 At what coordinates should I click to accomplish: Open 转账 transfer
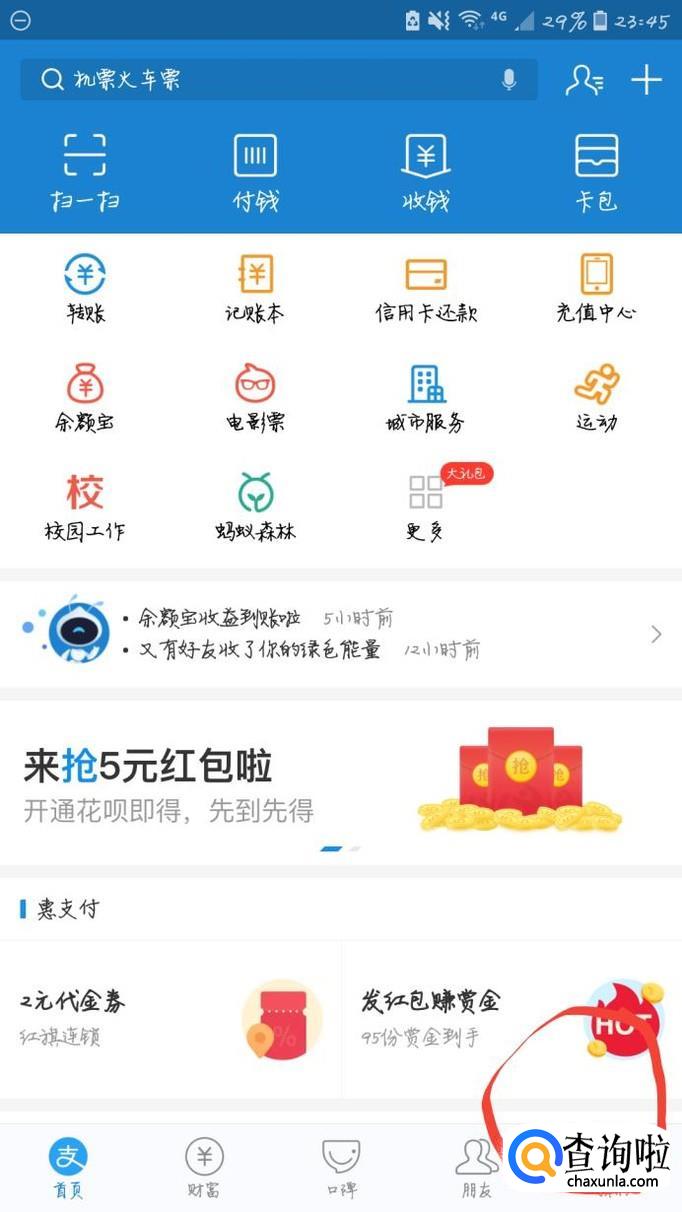pos(85,288)
